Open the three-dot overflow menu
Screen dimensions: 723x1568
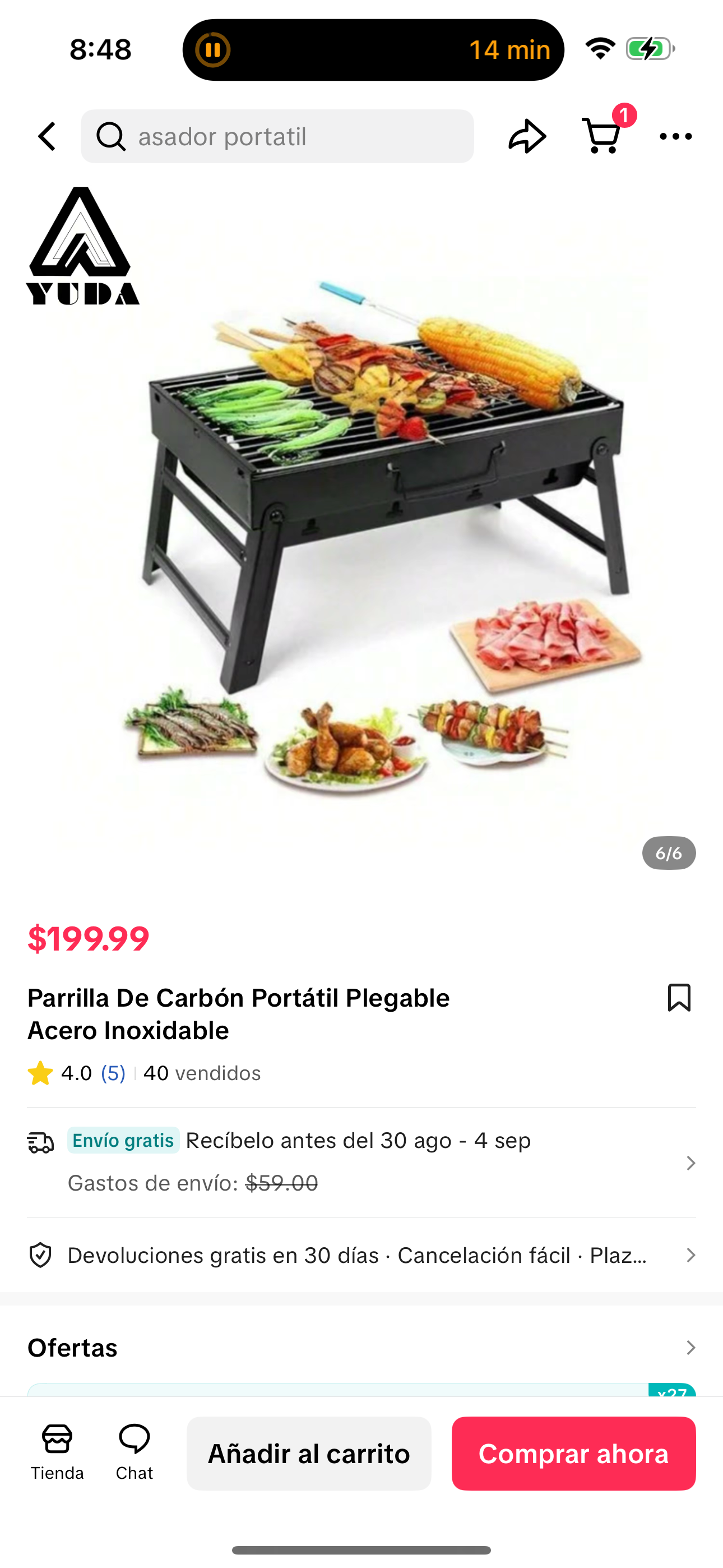(675, 136)
